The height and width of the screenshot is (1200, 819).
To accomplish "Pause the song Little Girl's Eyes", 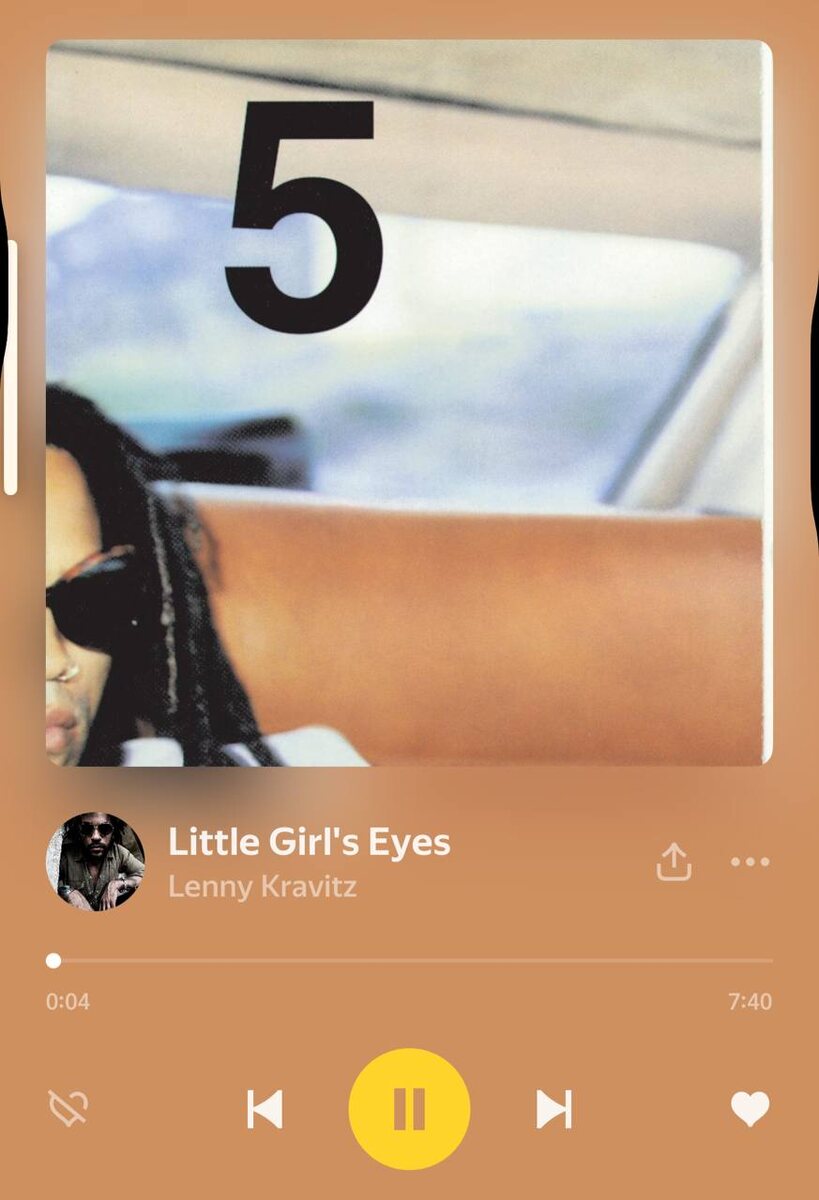I will [409, 1108].
